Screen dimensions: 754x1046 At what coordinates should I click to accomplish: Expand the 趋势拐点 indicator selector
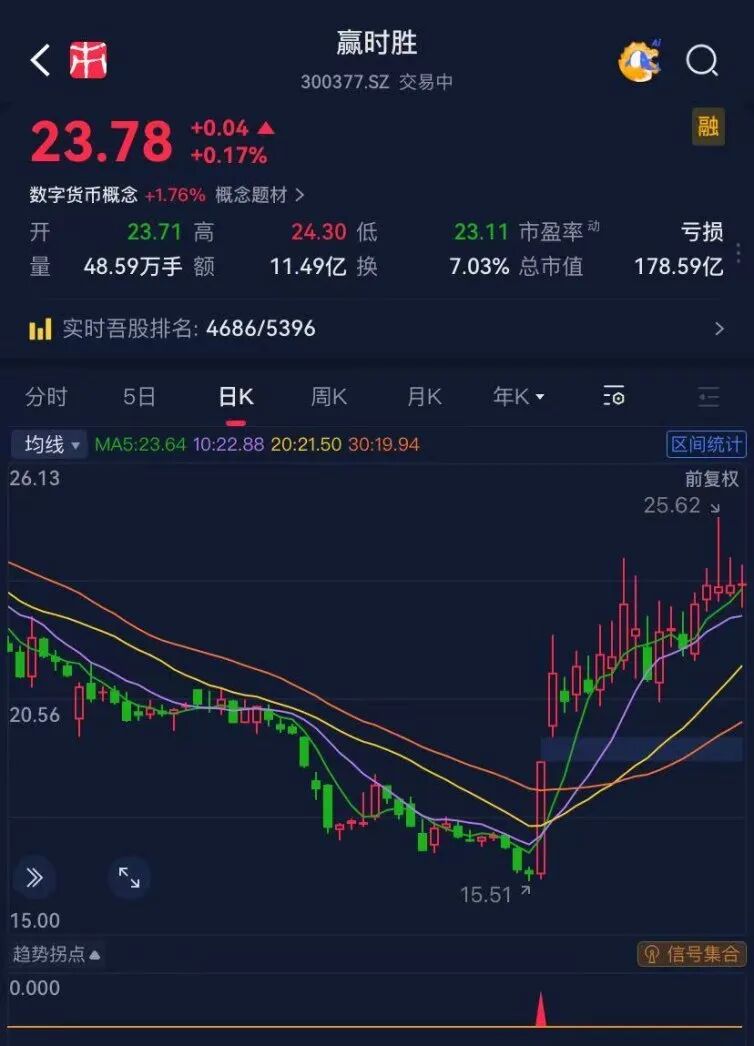(56, 954)
